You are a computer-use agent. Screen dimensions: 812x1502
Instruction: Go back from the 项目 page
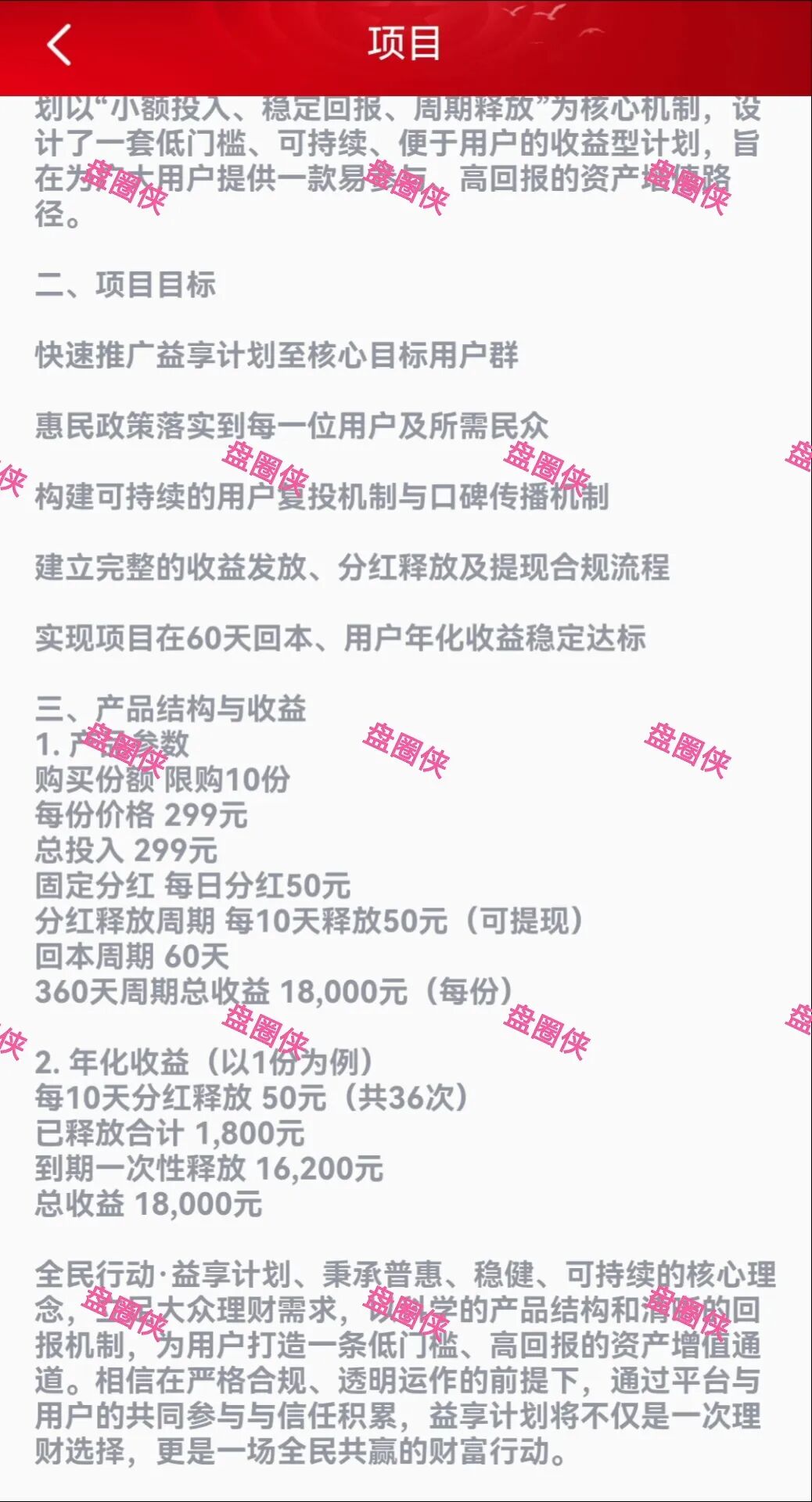(x=59, y=45)
